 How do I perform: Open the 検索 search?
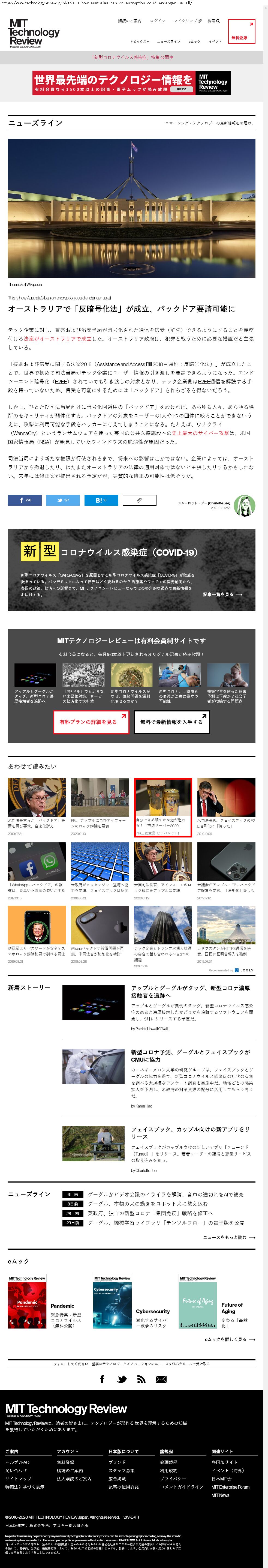[x=213, y=21]
